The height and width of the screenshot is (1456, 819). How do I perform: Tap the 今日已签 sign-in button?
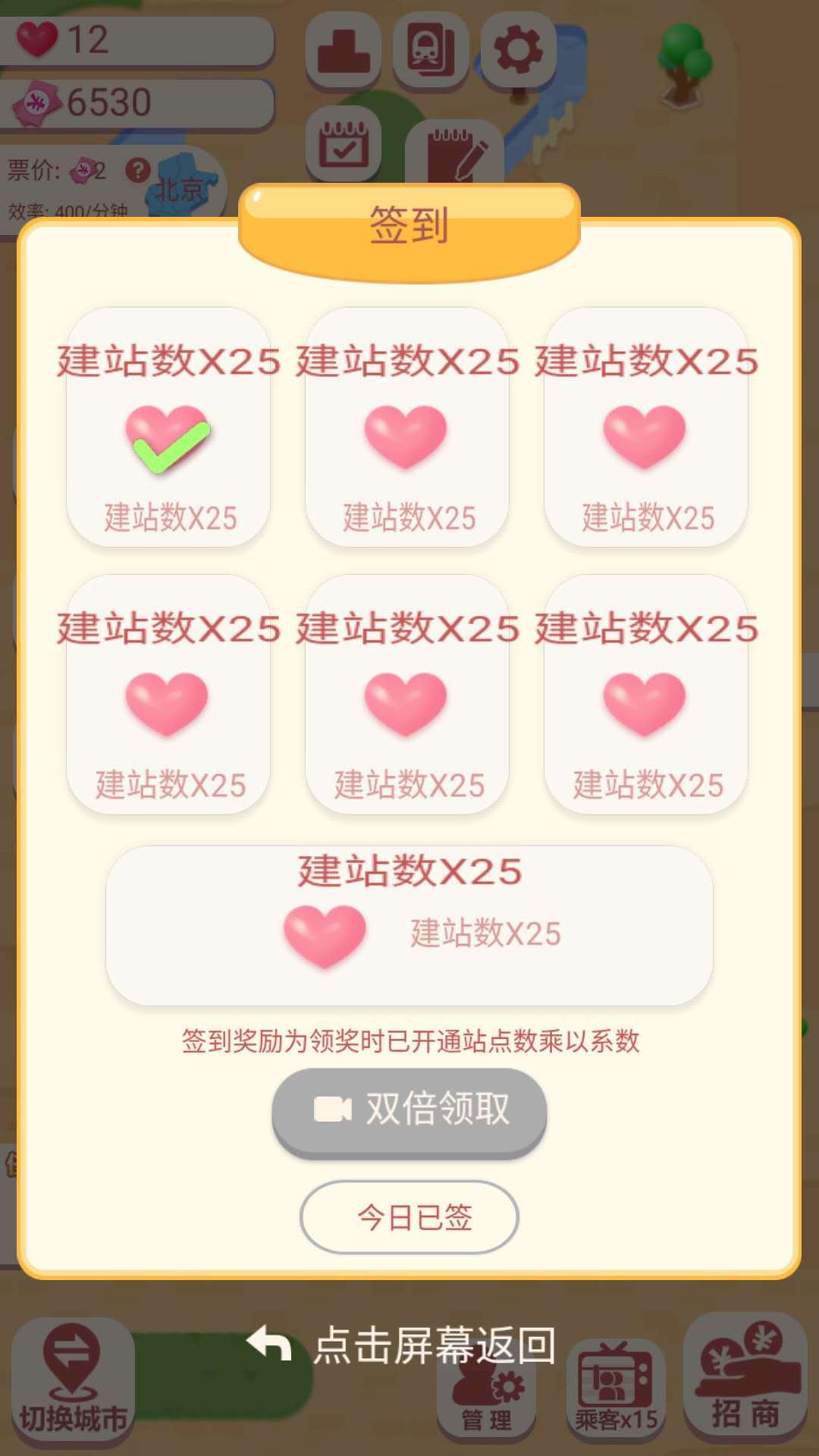click(409, 1217)
